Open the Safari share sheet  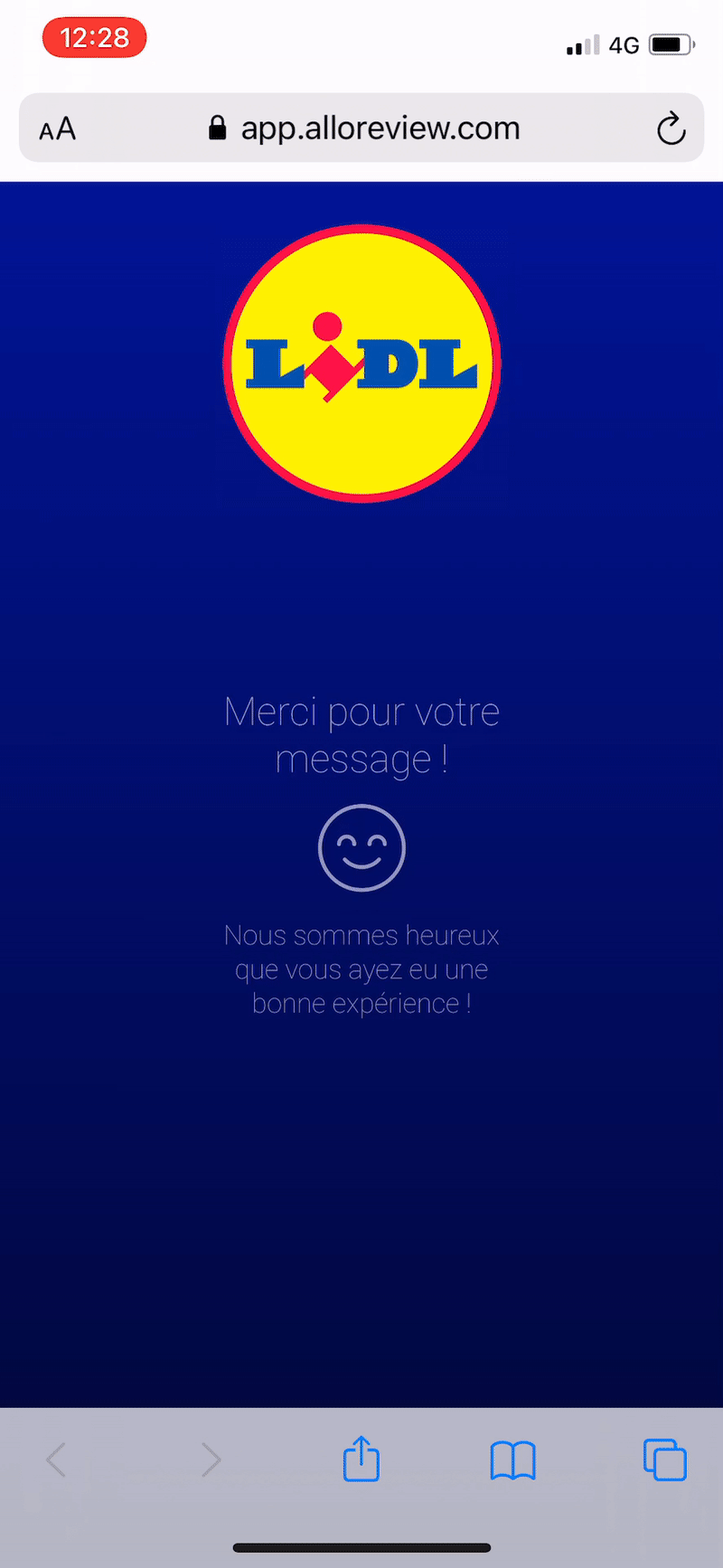pyautogui.click(x=361, y=1458)
